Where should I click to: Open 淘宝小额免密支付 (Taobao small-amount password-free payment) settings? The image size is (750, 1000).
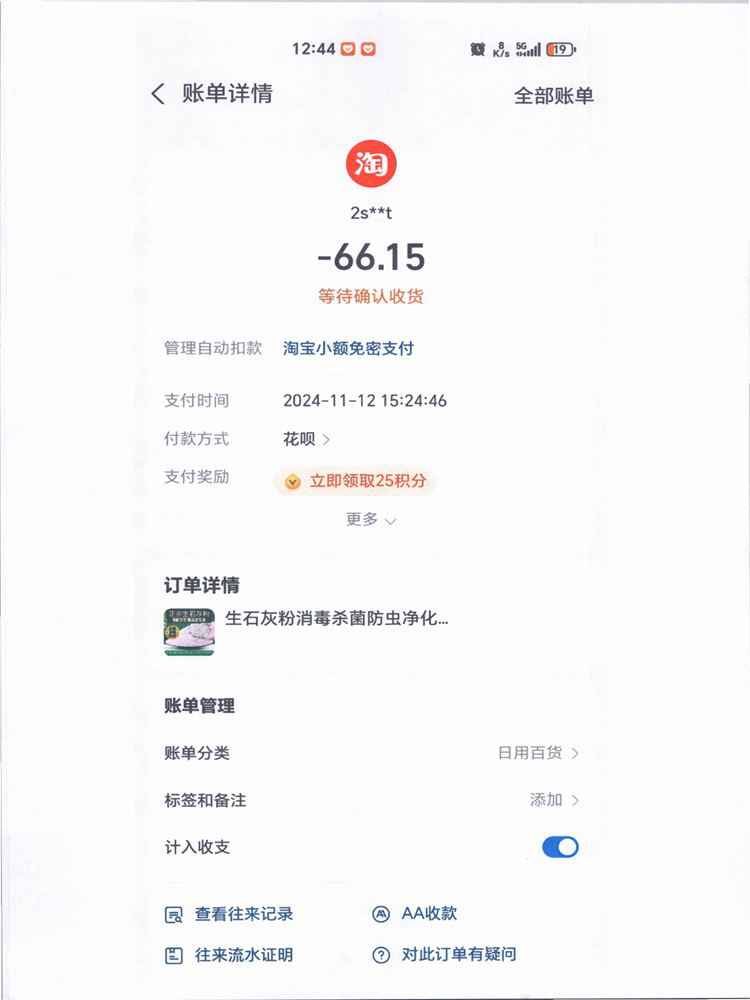tap(348, 348)
